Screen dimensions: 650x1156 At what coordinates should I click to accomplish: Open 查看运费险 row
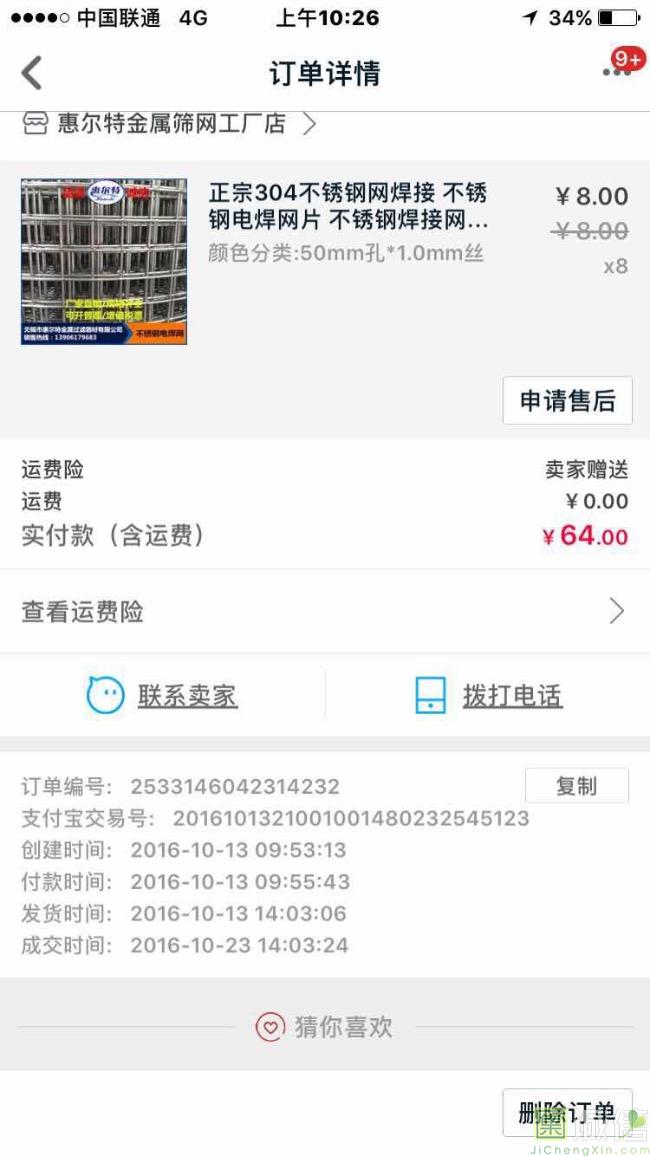(325, 611)
